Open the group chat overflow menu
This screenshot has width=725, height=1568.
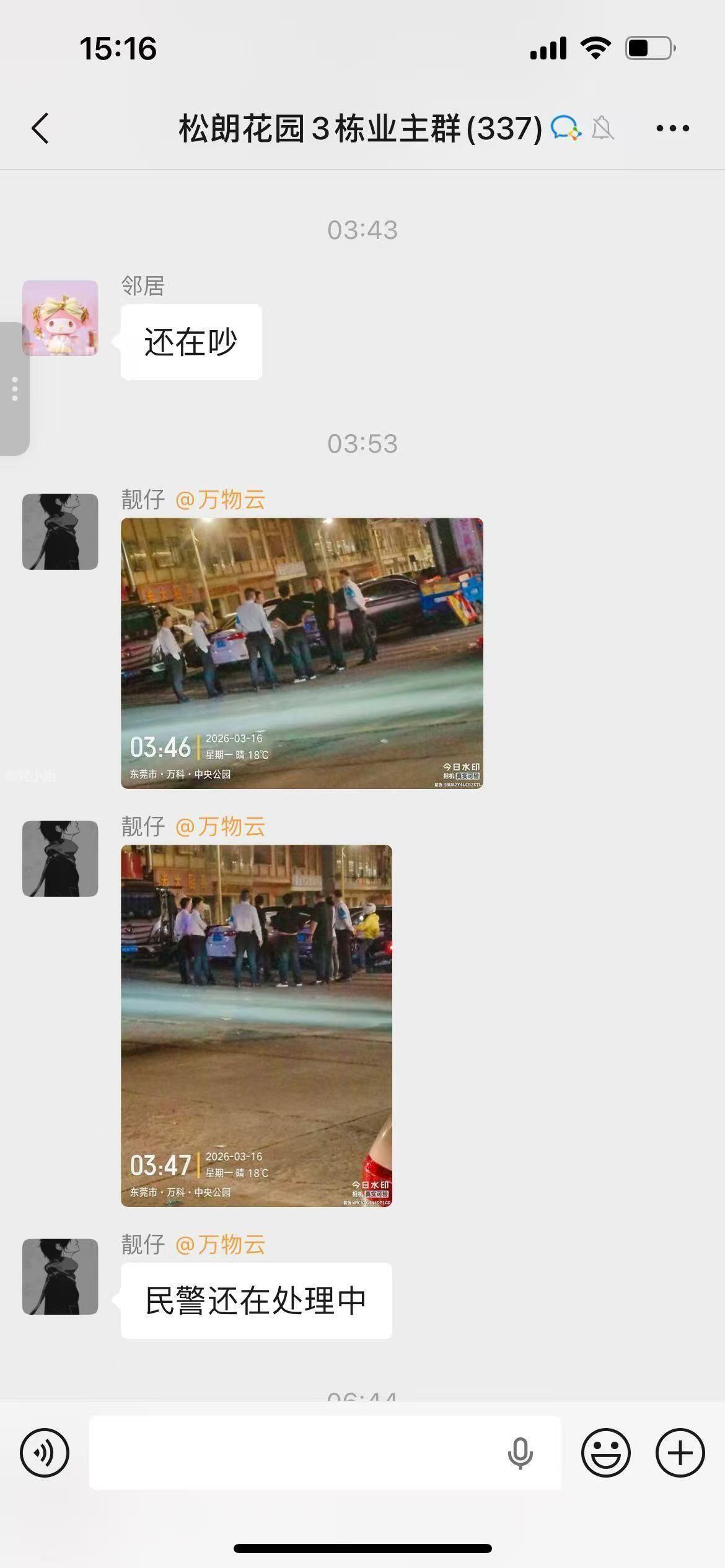point(672,129)
